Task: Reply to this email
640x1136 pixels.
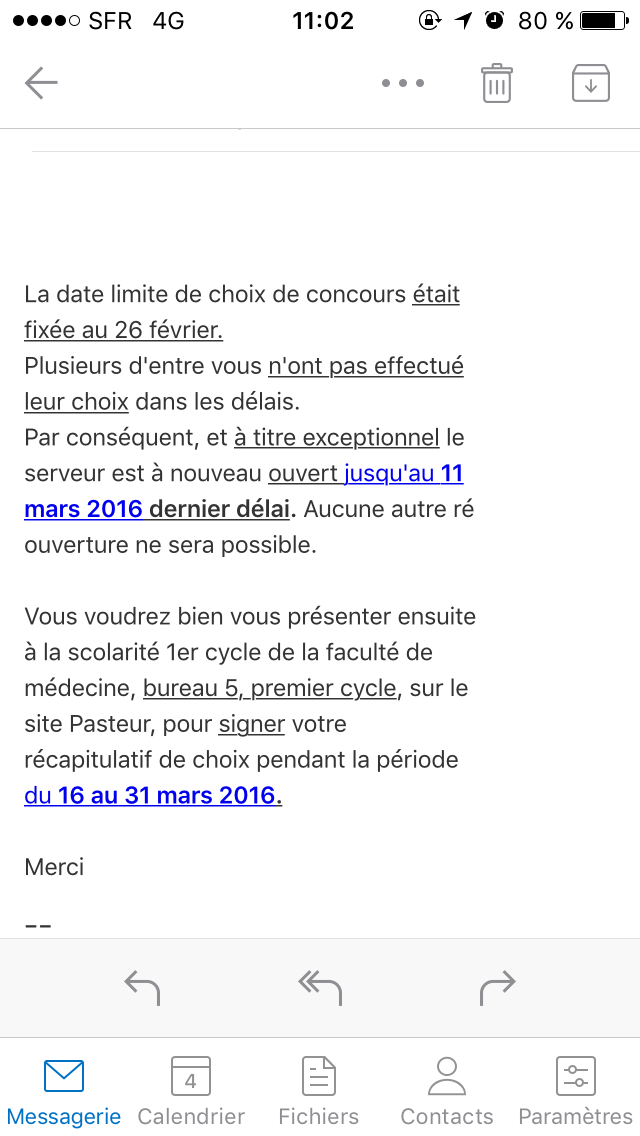Action: [142, 987]
